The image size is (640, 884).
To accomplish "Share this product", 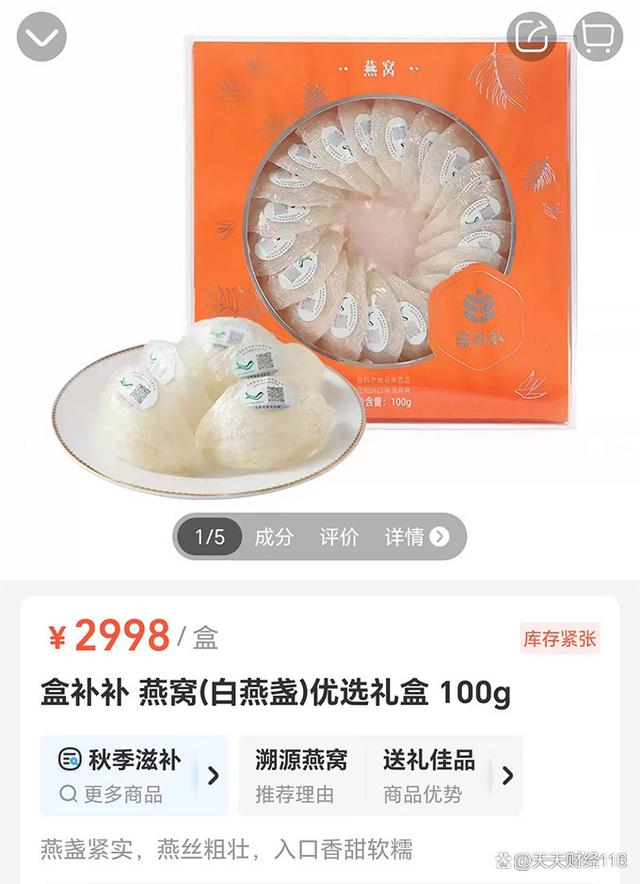I will [530, 37].
